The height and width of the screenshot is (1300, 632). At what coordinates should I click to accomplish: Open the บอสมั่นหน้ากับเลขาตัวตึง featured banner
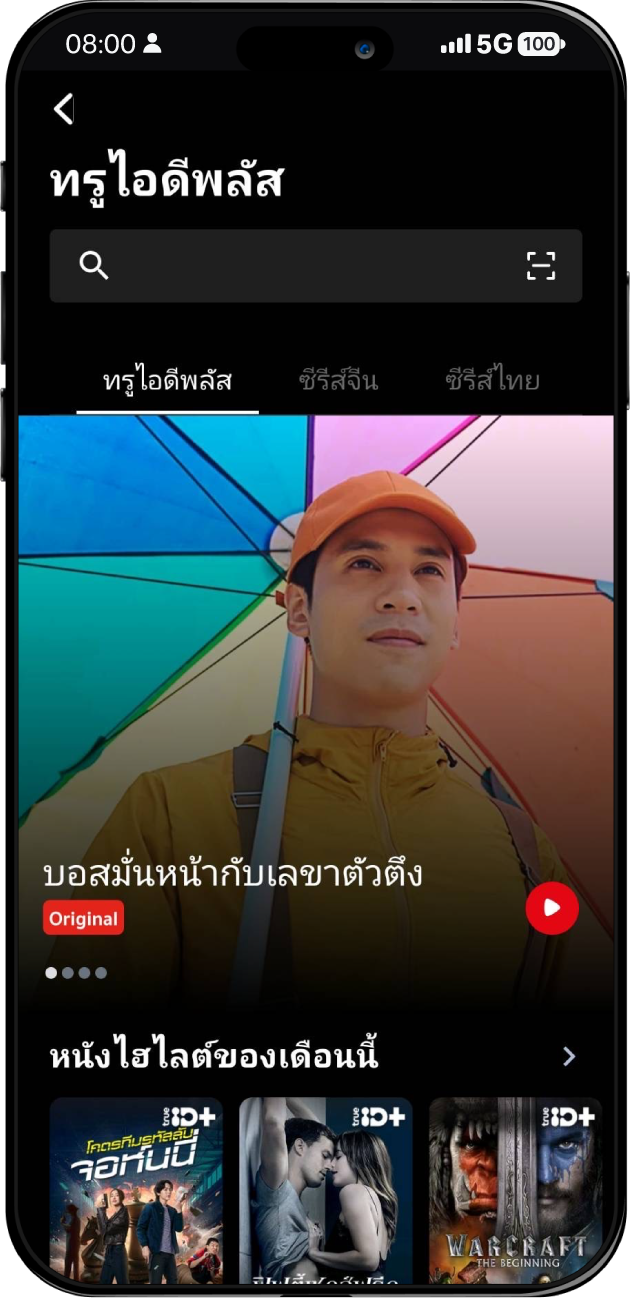click(x=316, y=650)
